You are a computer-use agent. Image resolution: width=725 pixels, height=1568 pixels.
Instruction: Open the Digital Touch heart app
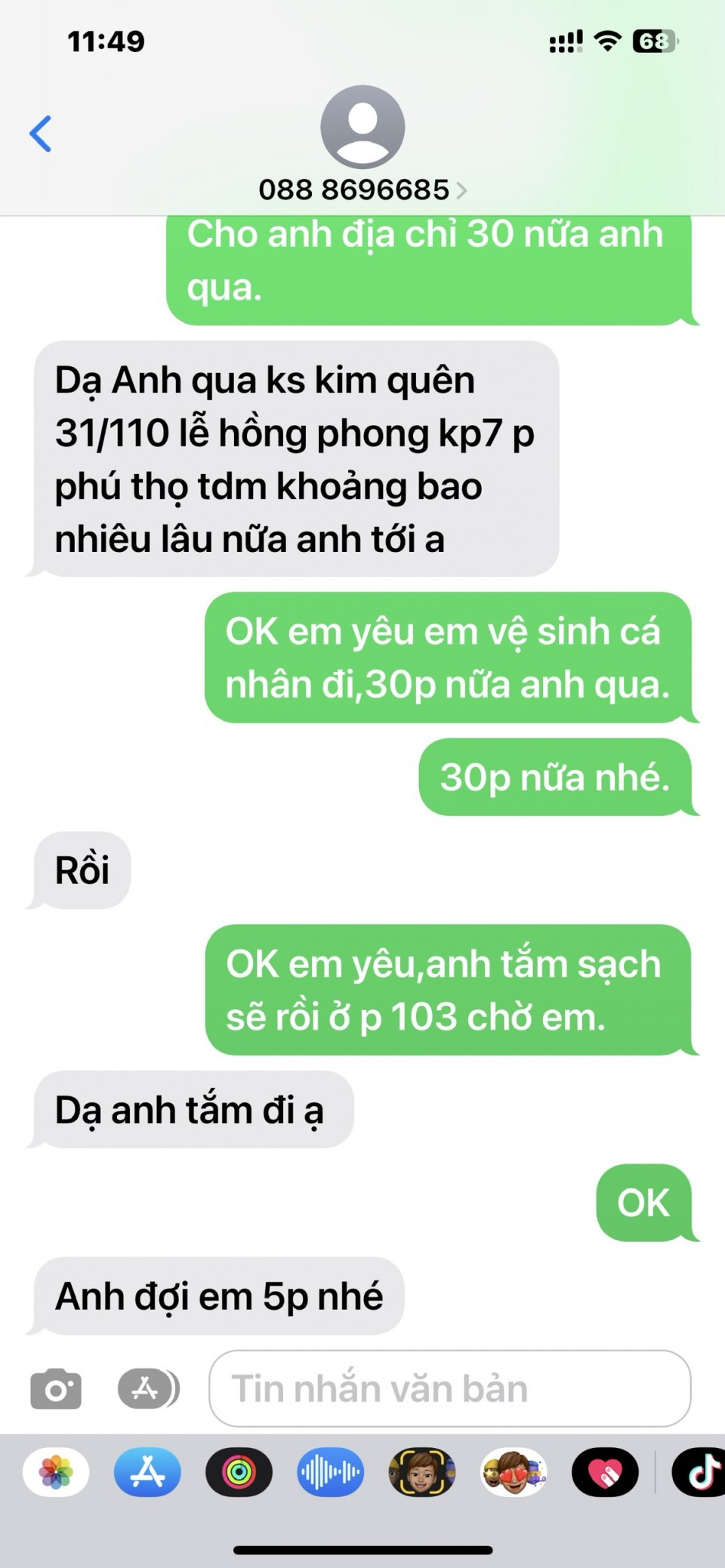(x=605, y=1472)
